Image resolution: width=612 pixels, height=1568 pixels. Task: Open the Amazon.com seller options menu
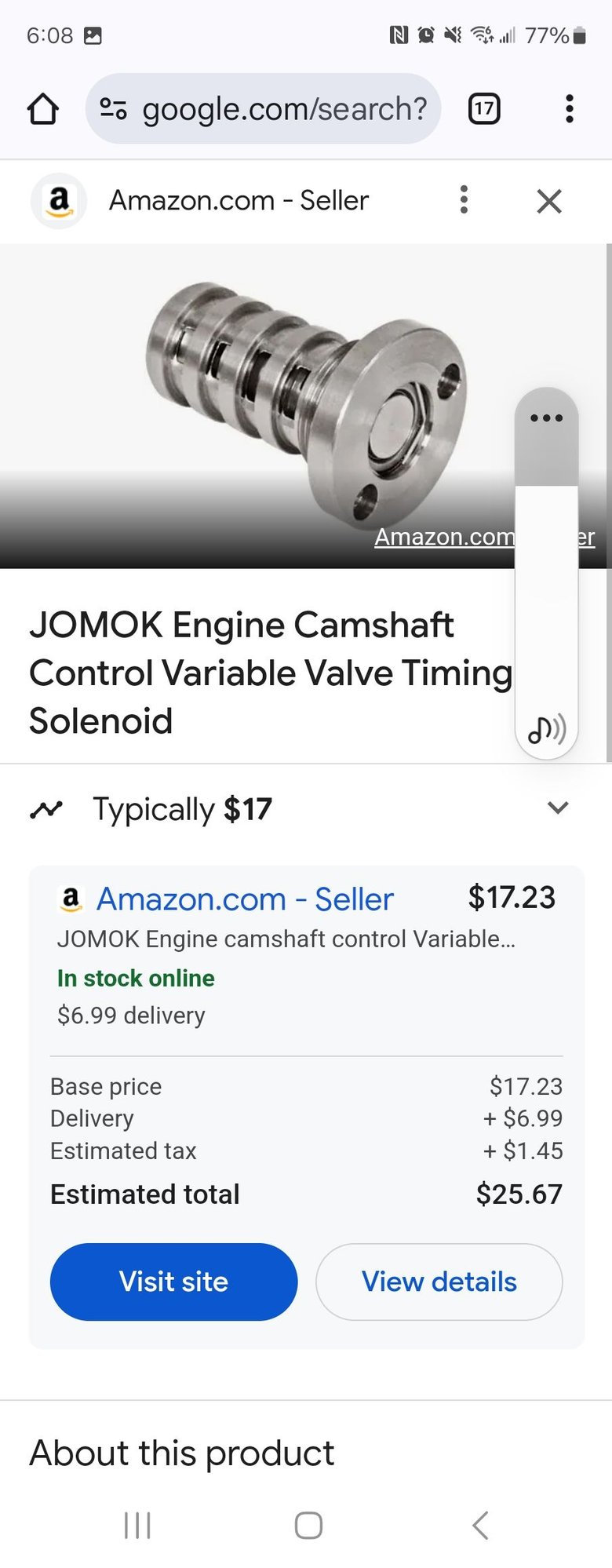click(x=464, y=200)
